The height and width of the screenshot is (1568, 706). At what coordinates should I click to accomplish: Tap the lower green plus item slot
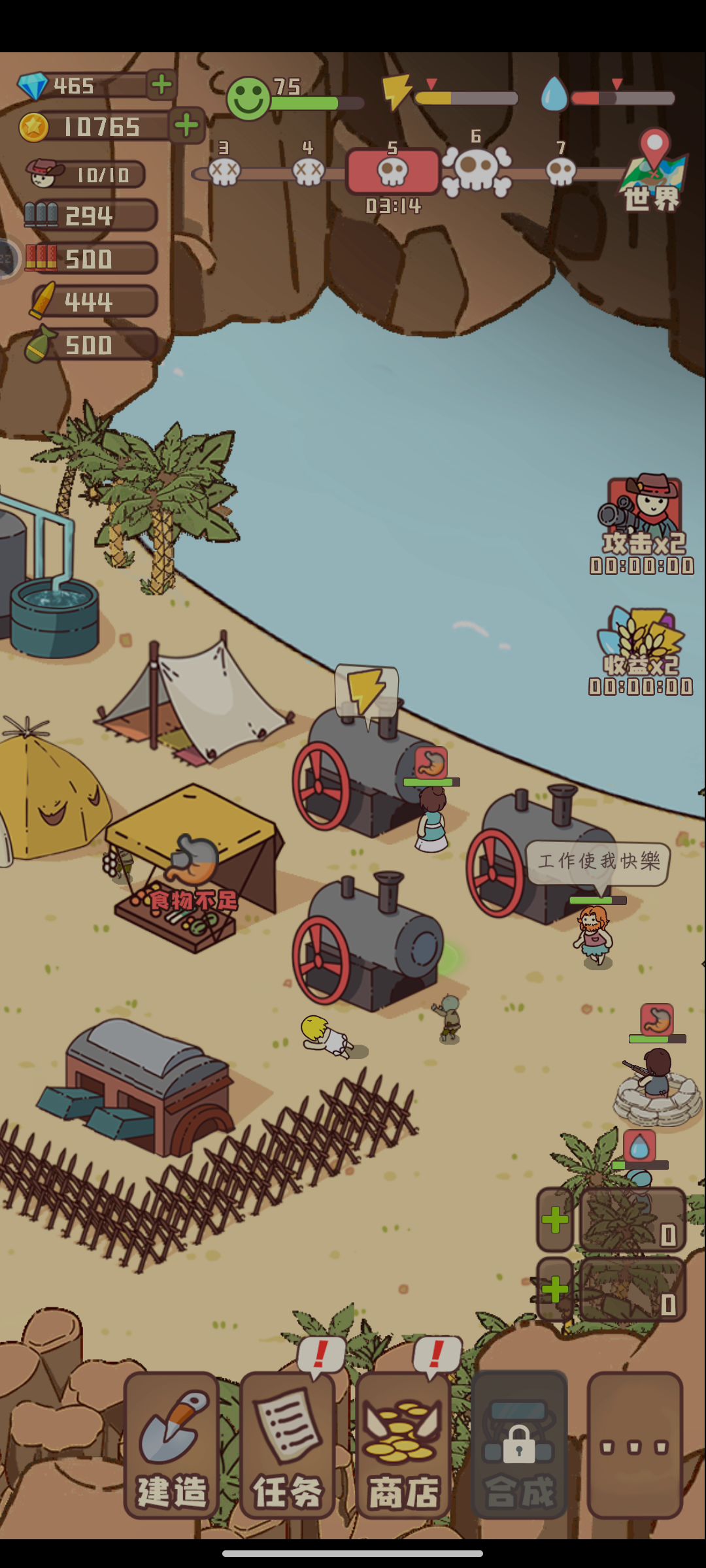[x=555, y=1289]
